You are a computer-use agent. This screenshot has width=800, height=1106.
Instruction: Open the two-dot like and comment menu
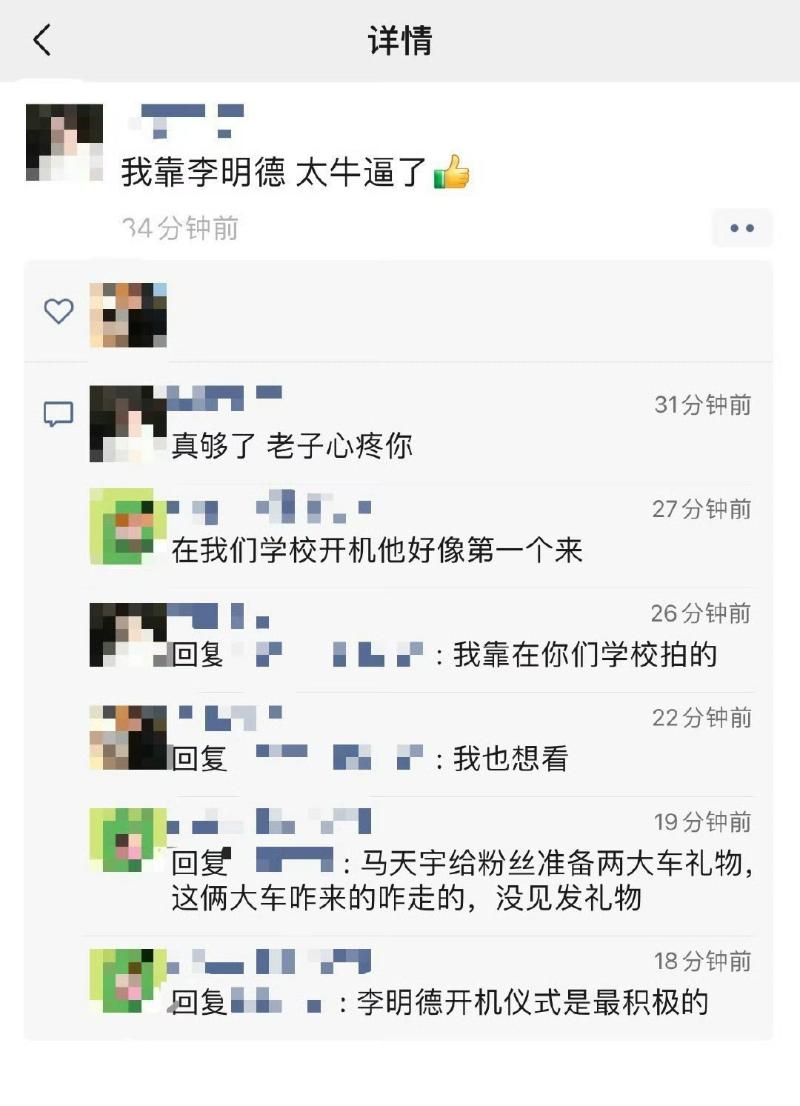742,228
